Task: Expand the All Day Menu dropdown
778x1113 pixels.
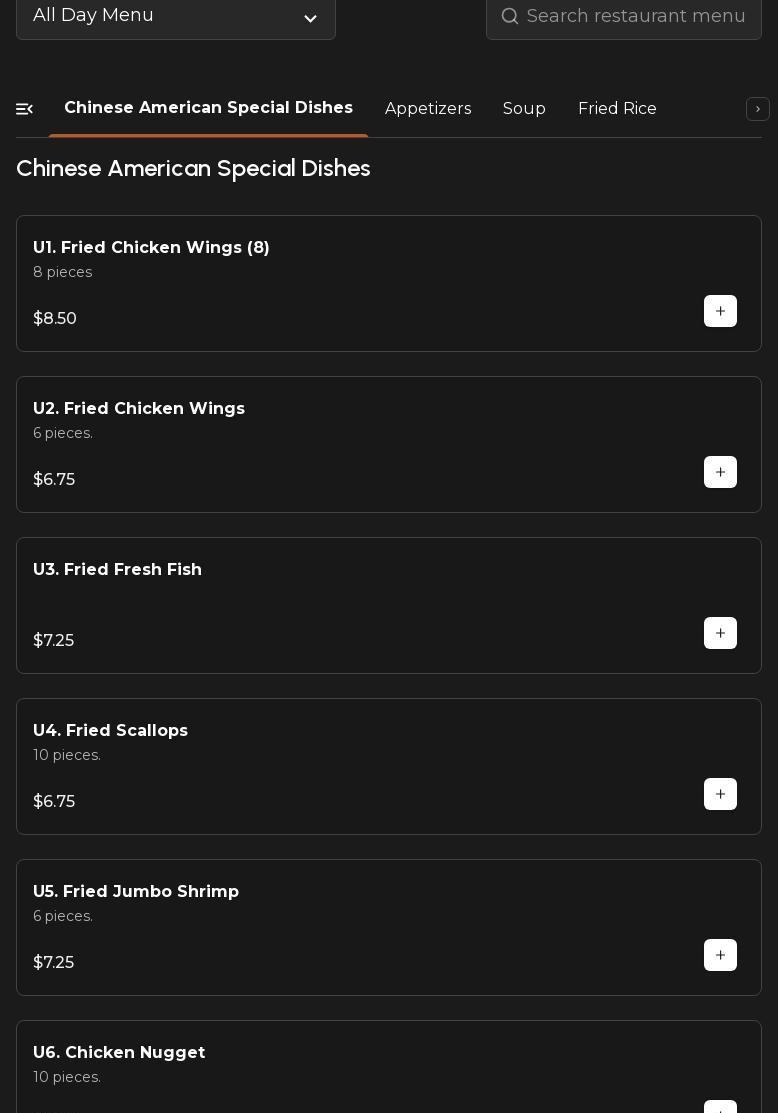Action: point(176,16)
